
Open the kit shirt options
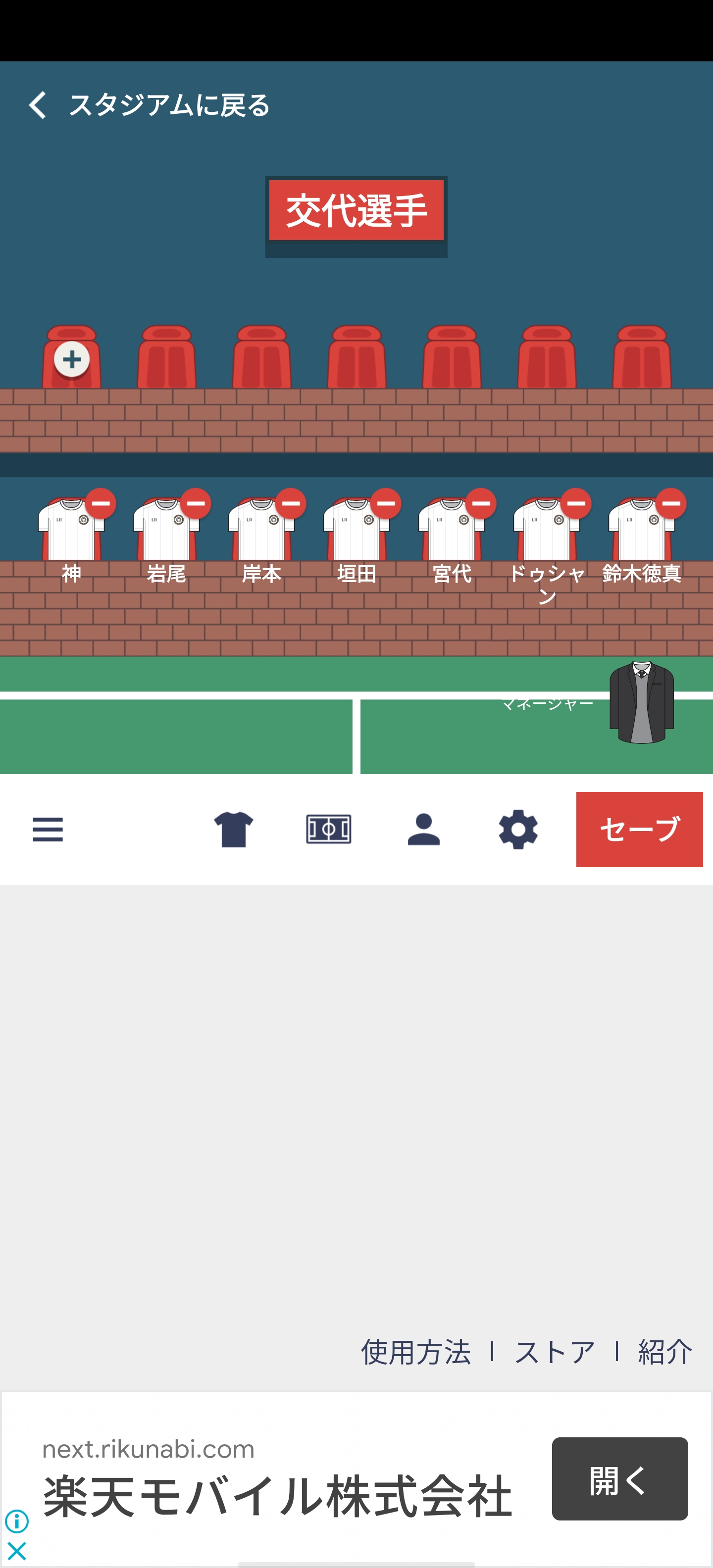(233, 829)
